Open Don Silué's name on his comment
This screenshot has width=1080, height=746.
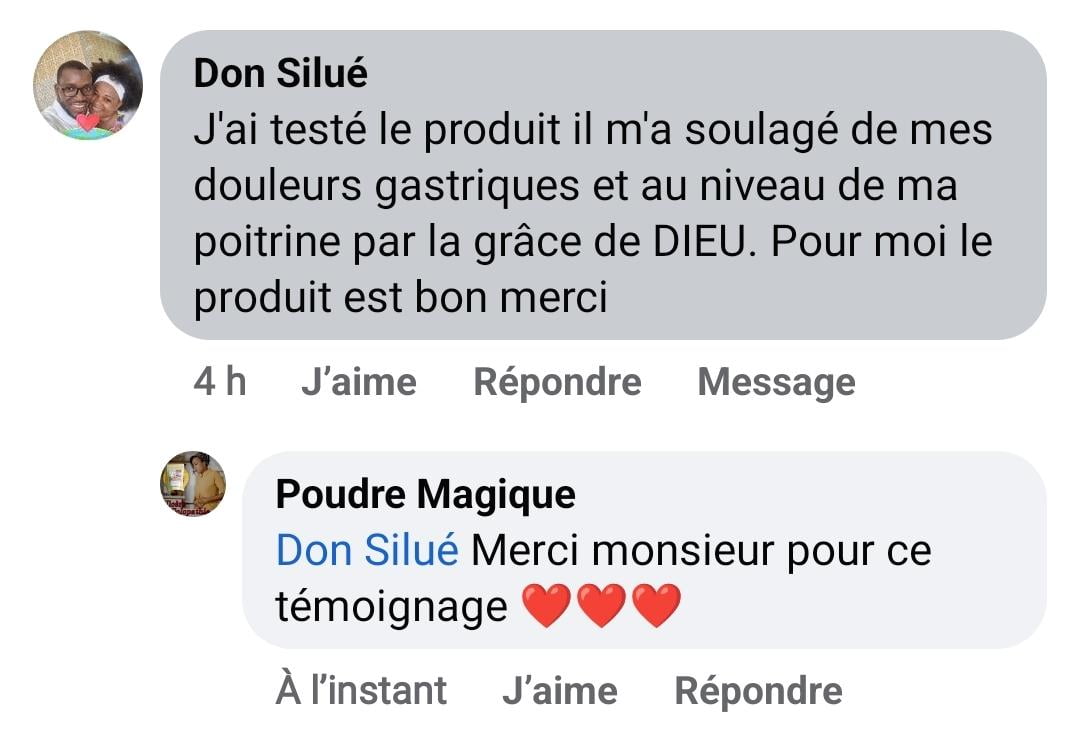pos(280,72)
